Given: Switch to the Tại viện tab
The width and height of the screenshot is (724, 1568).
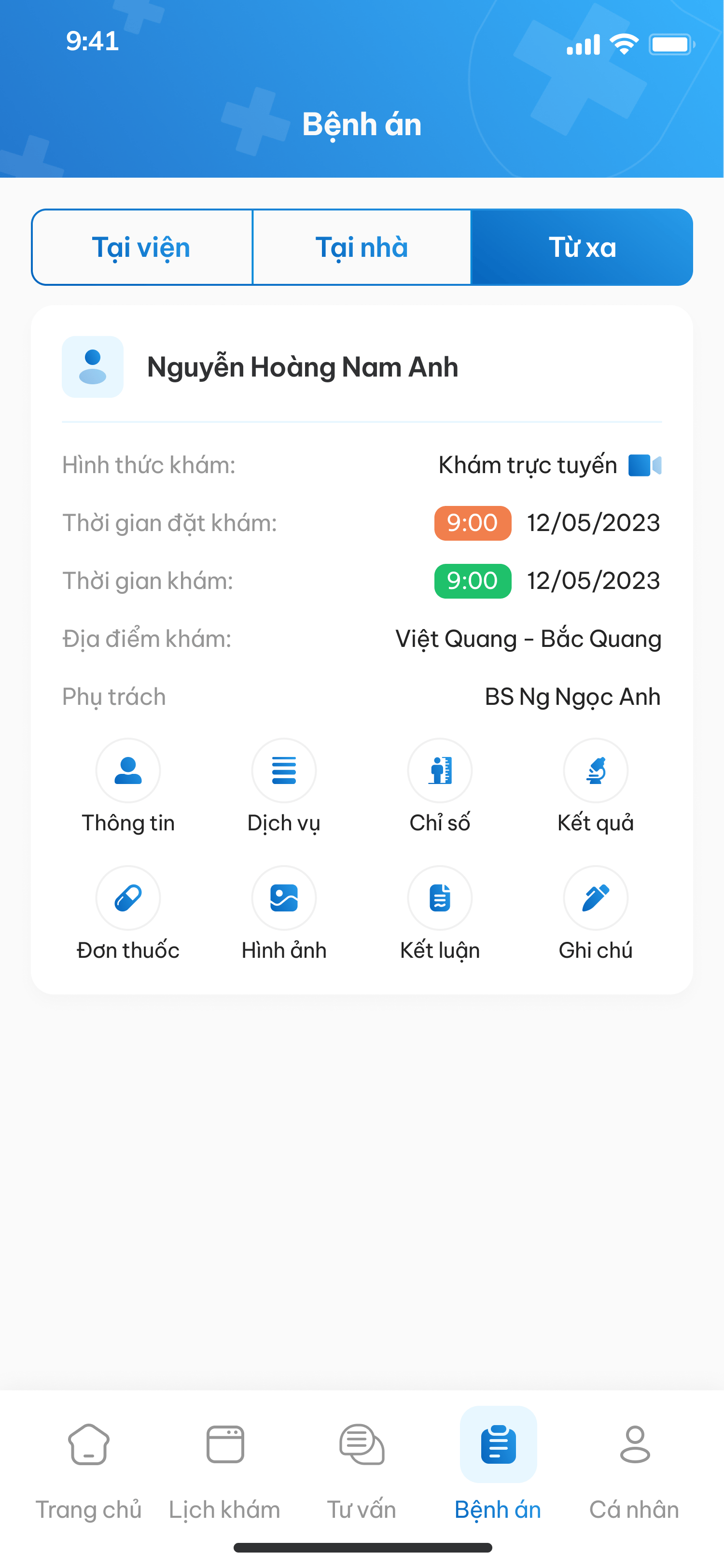Looking at the screenshot, I should click(x=141, y=247).
